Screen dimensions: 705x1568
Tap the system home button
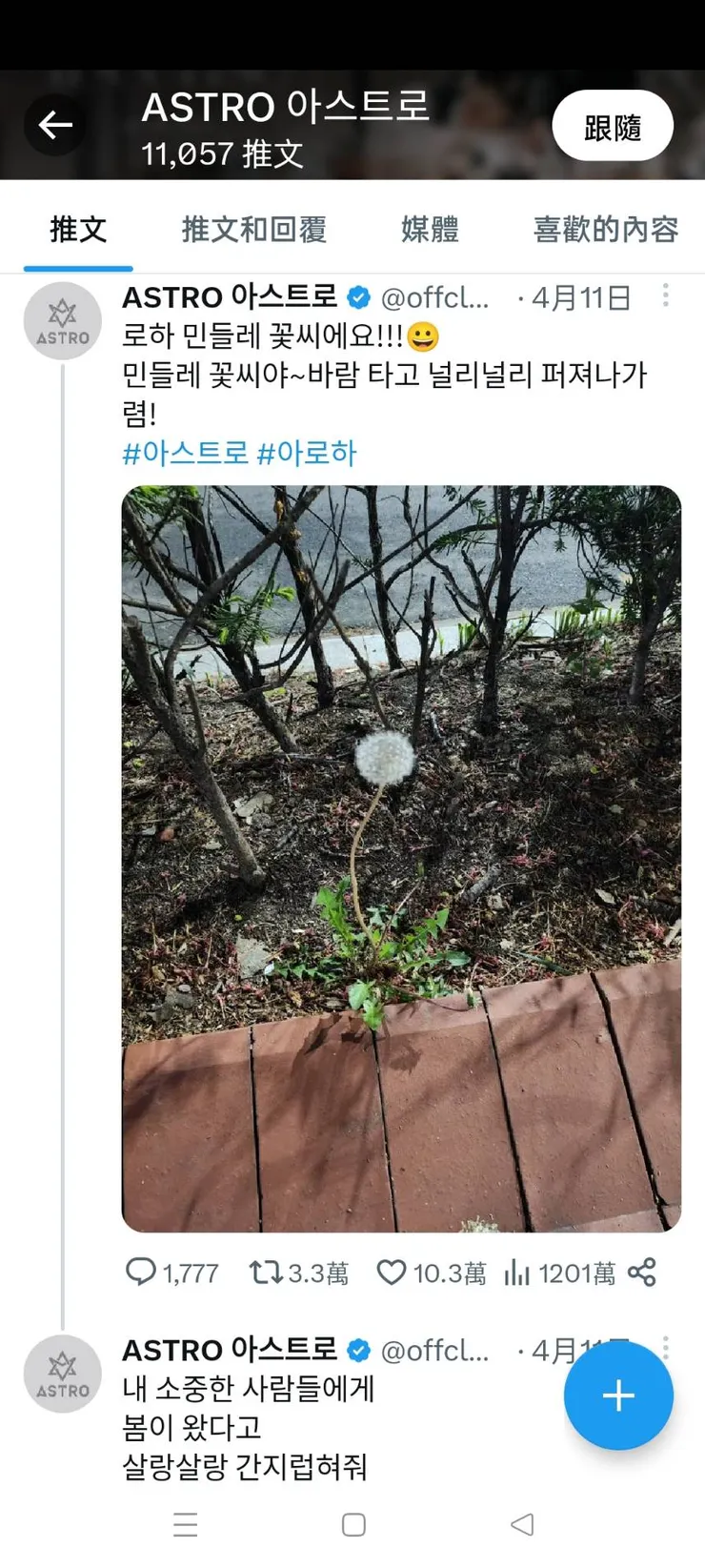(x=353, y=1524)
